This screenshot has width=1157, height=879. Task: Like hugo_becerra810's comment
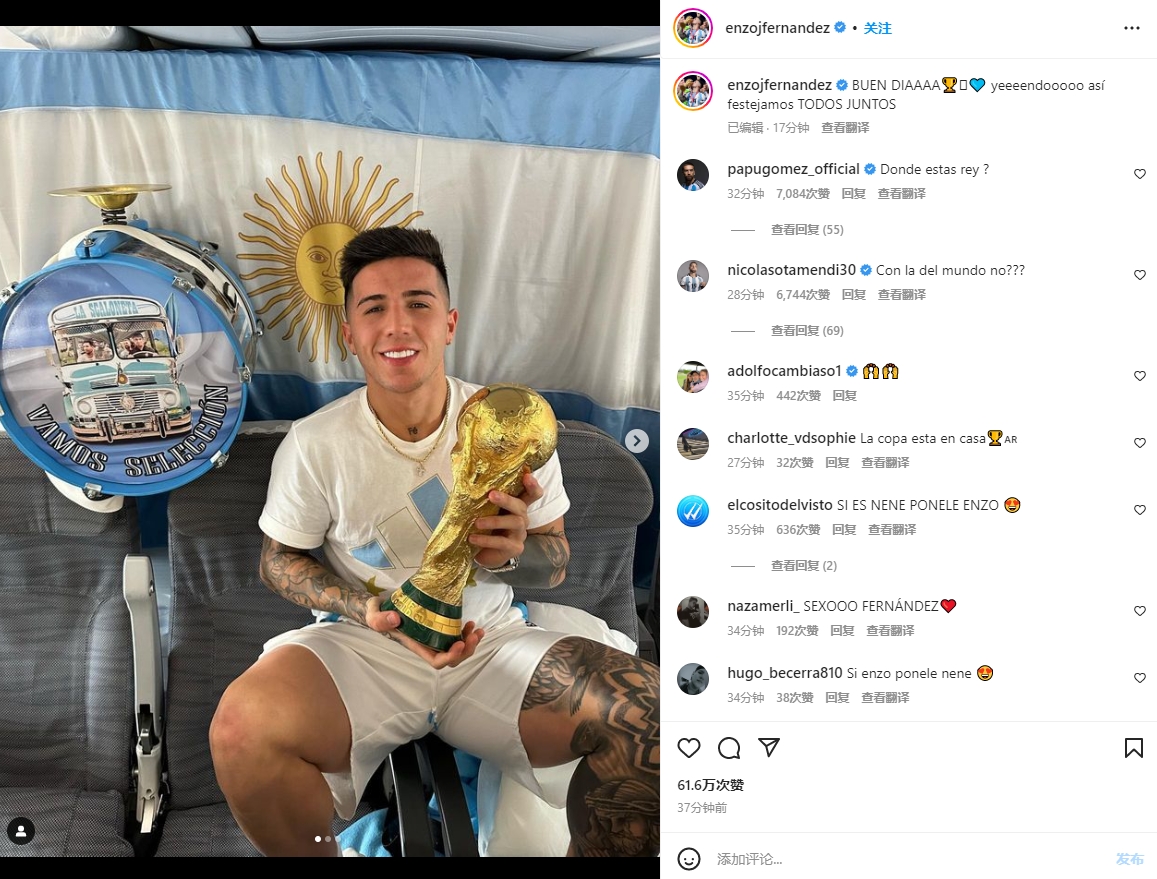click(x=1139, y=678)
